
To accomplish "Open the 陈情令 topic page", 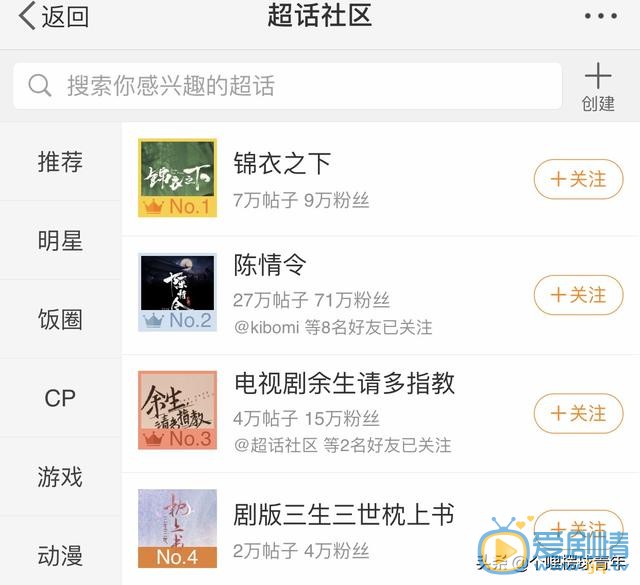I will [x=270, y=266].
